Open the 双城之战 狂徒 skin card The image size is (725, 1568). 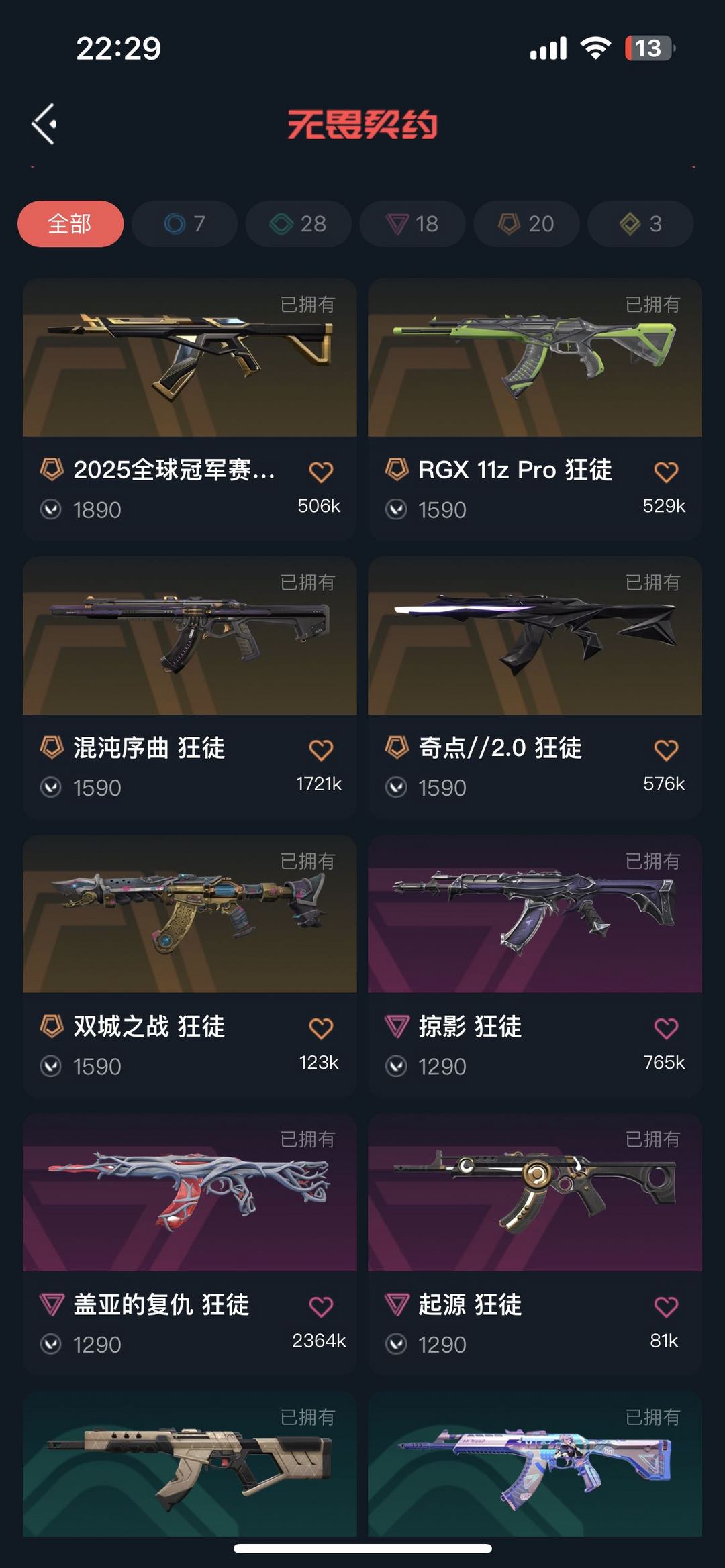point(189,914)
